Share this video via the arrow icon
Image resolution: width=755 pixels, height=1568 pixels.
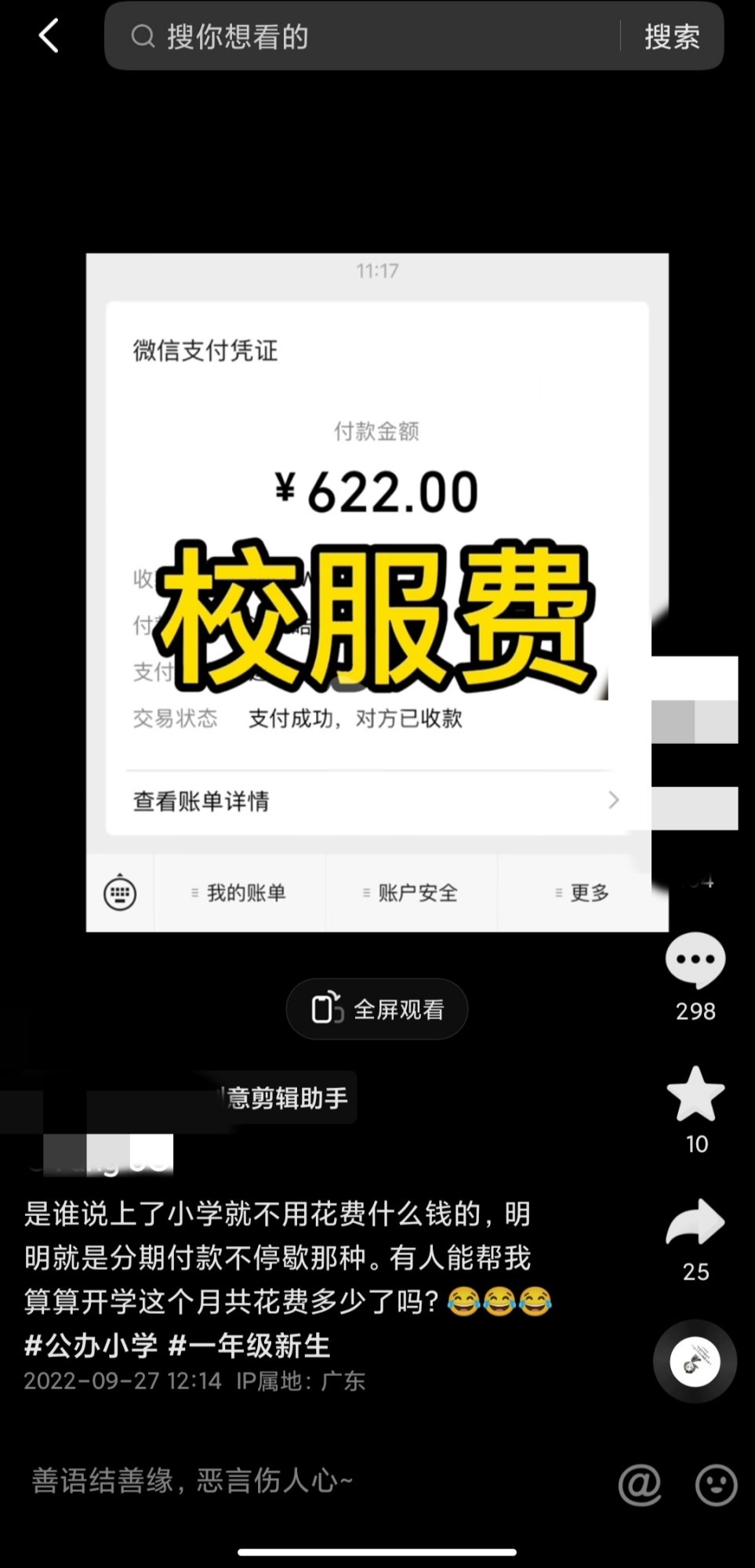[695, 1223]
